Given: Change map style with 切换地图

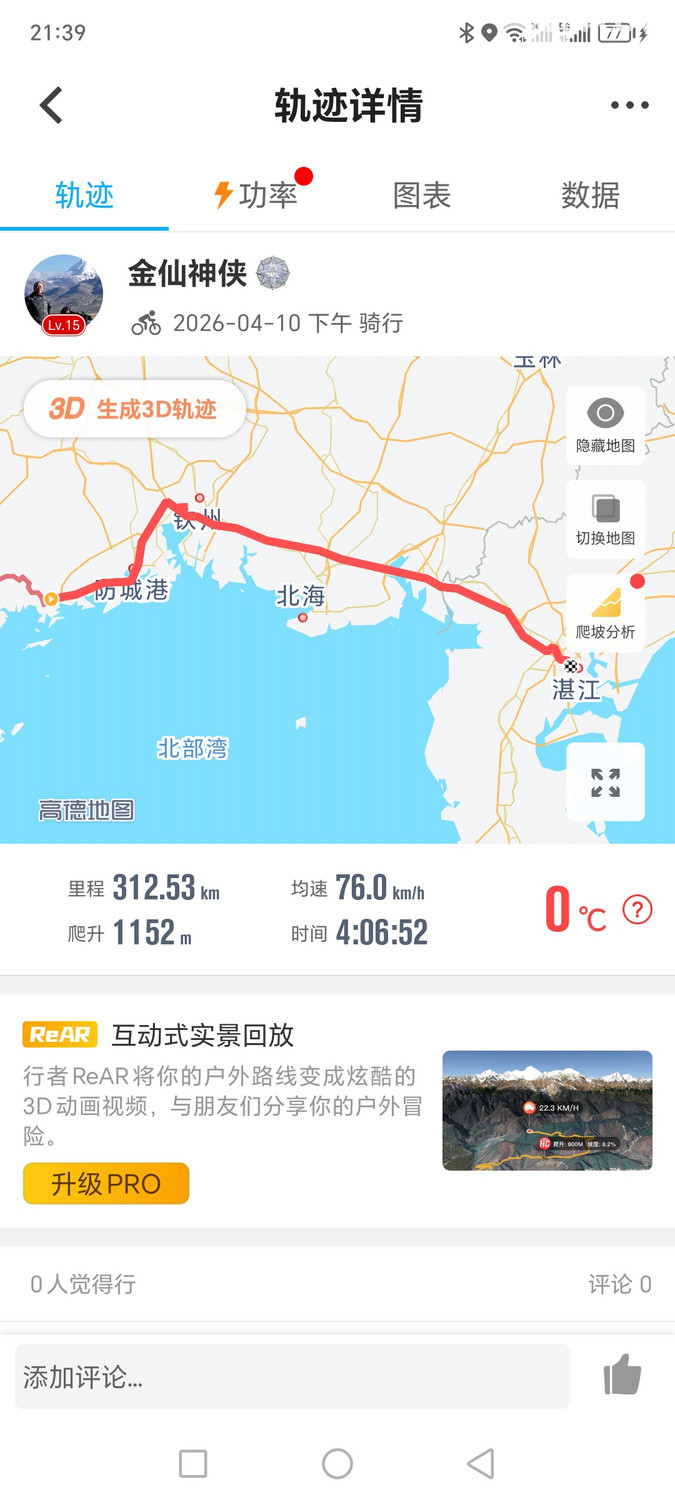Looking at the screenshot, I should point(605,518).
